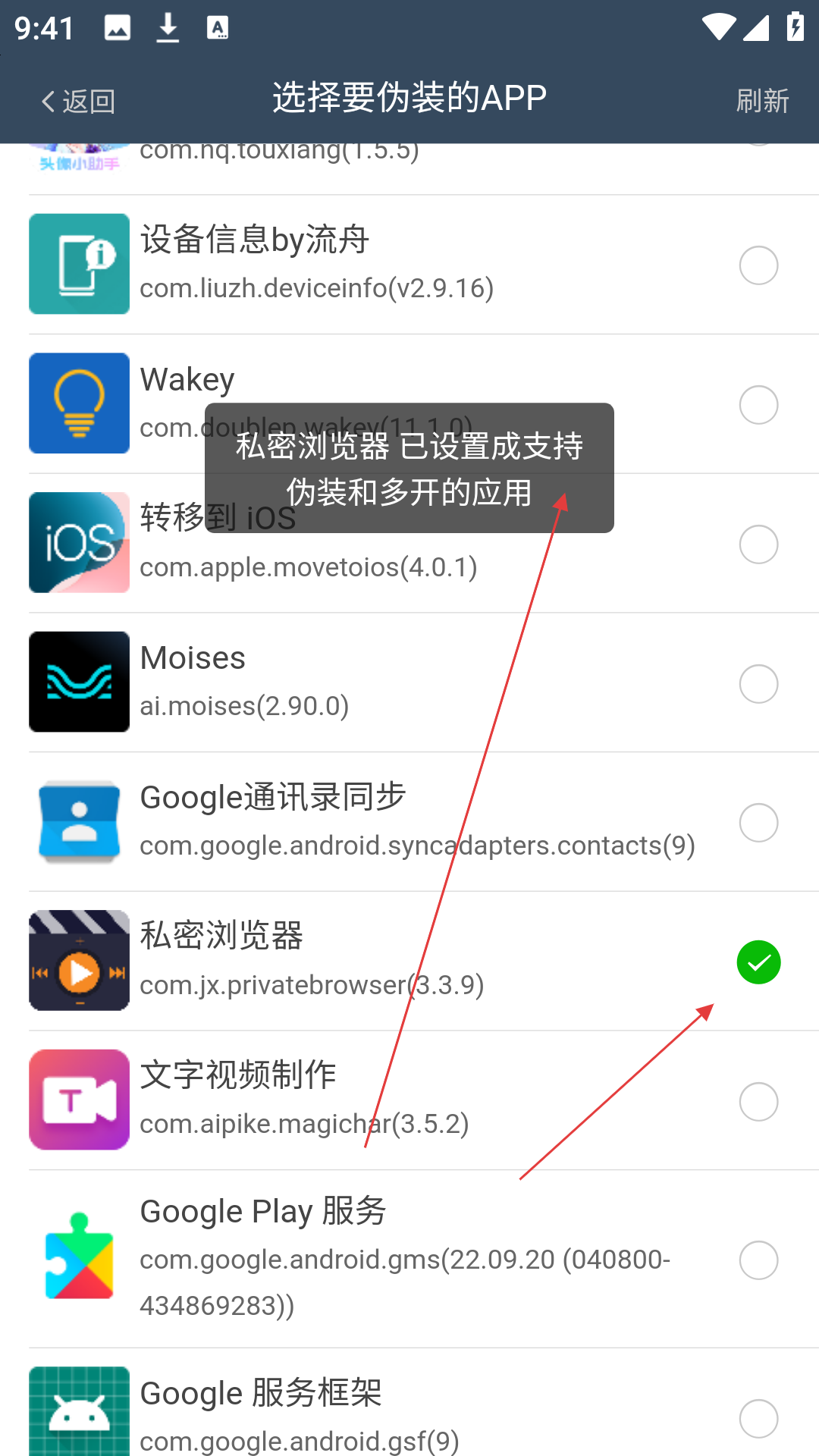Select the 设备信息by流舟 radio button
The width and height of the screenshot is (819, 1456).
tap(758, 265)
